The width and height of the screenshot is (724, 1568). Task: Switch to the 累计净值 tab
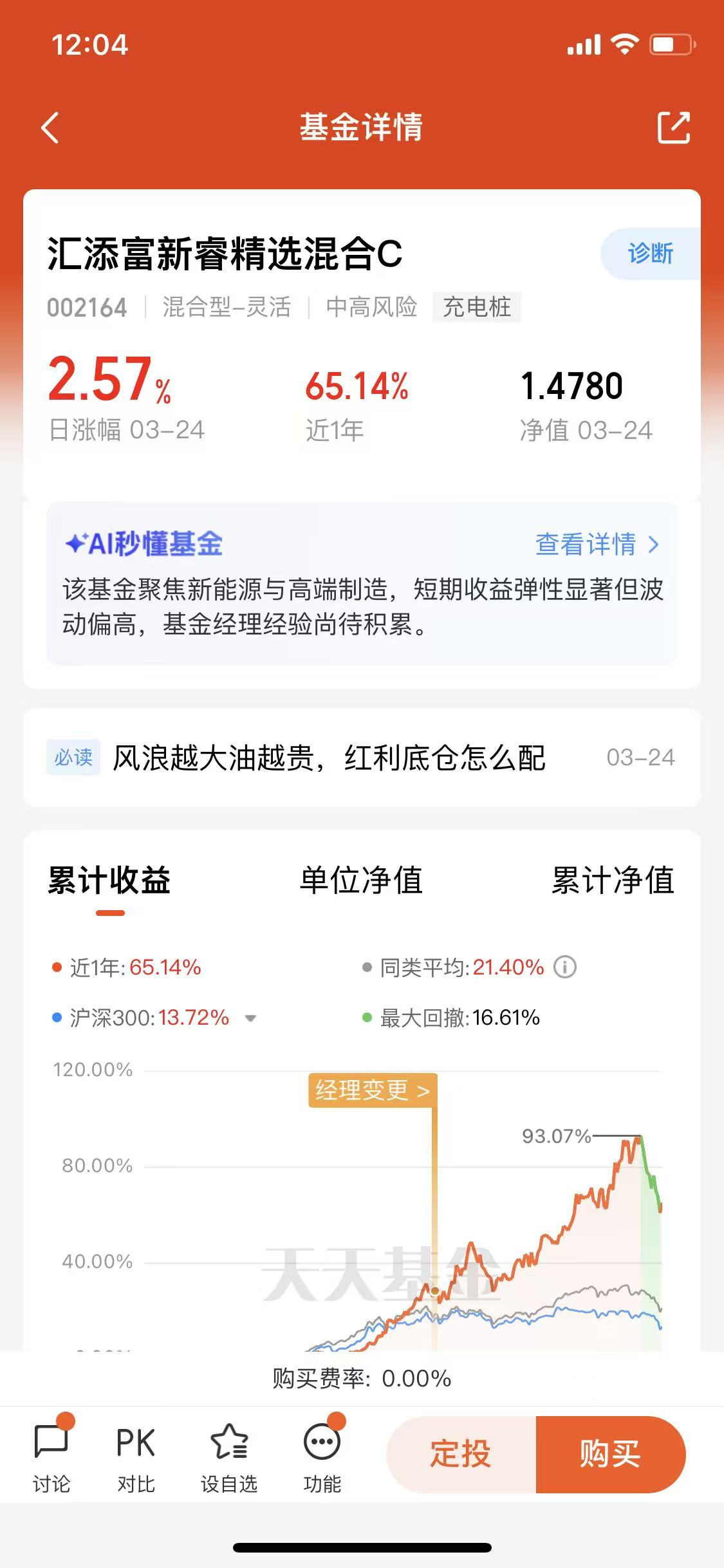tap(613, 880)
